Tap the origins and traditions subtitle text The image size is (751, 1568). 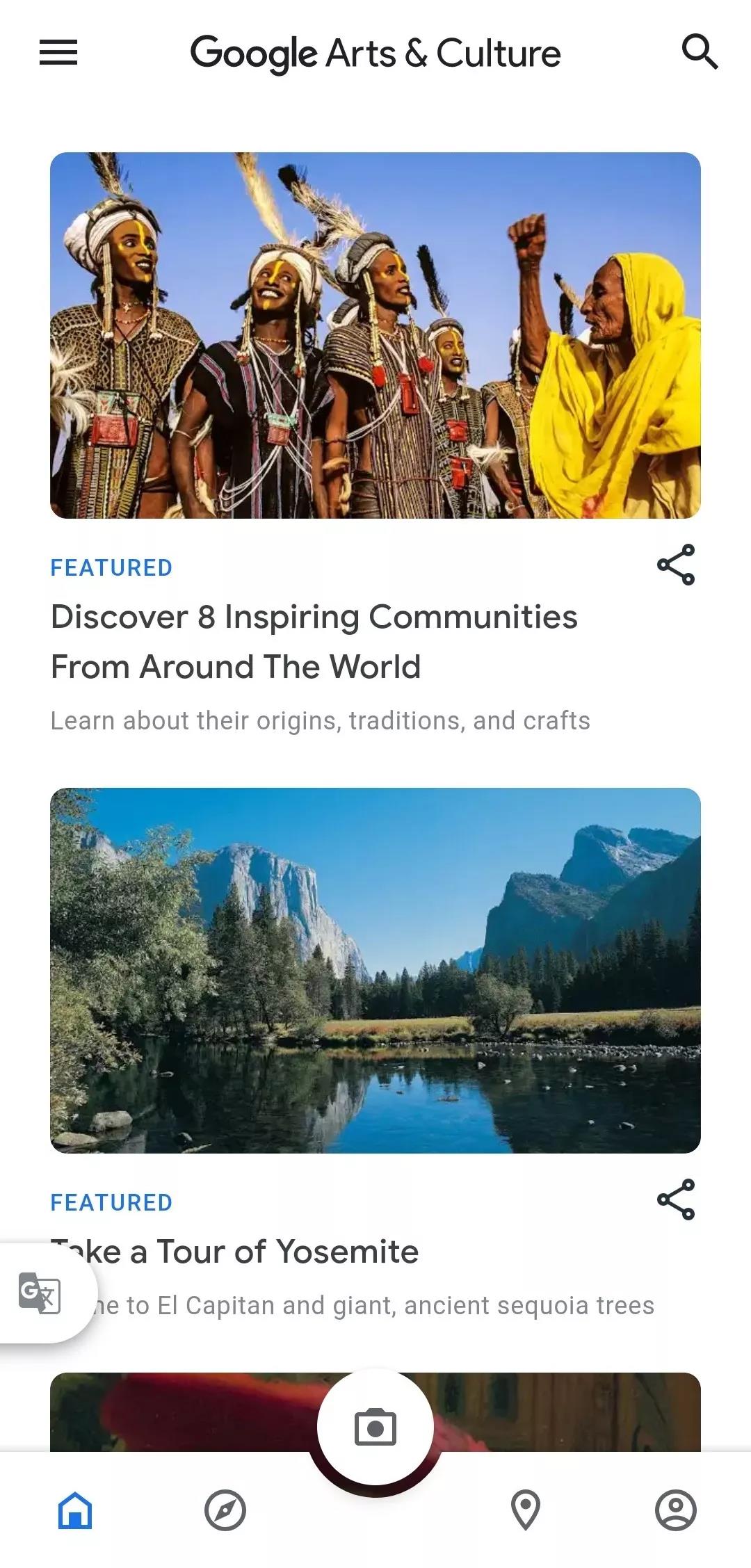coord(320,721)
